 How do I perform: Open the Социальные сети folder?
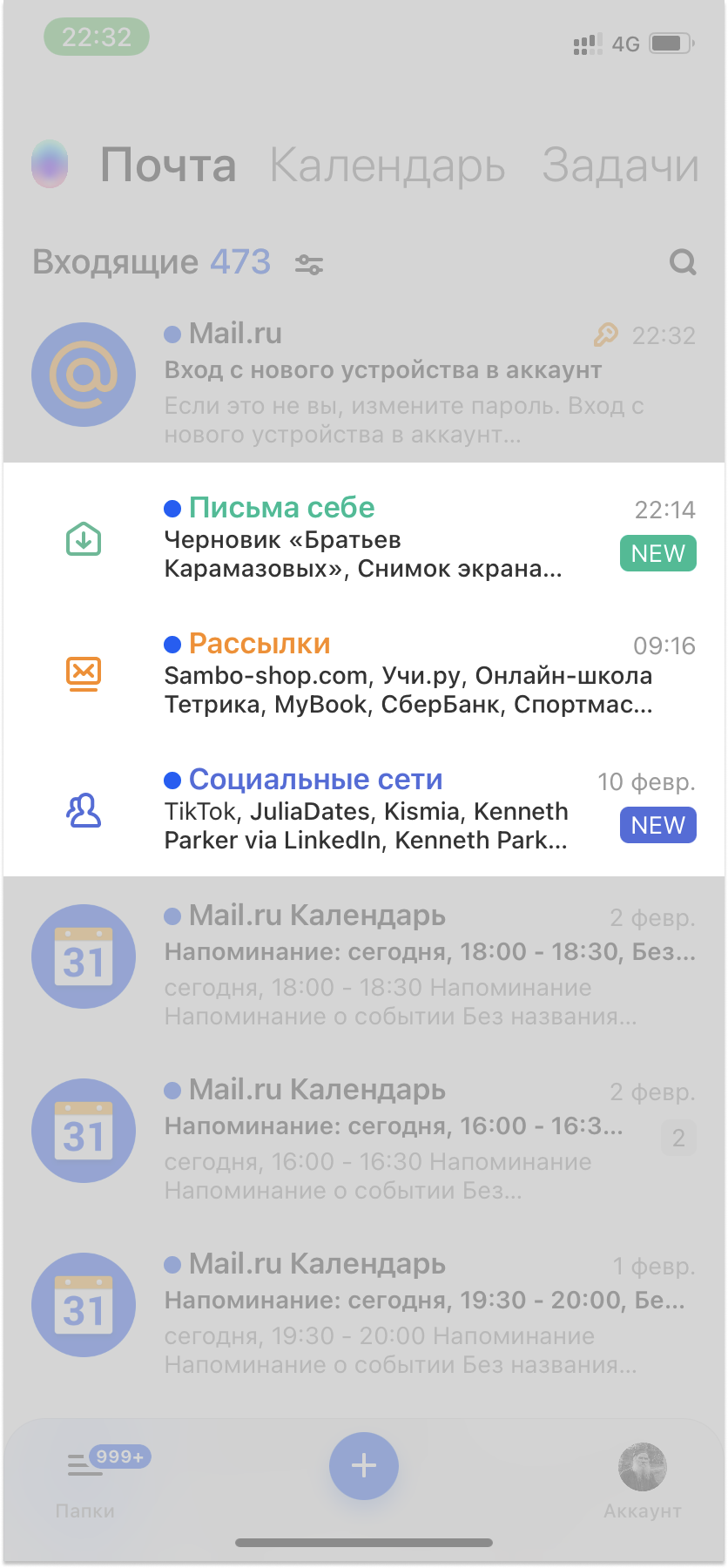pyautogui.click(x=363, y=809)
